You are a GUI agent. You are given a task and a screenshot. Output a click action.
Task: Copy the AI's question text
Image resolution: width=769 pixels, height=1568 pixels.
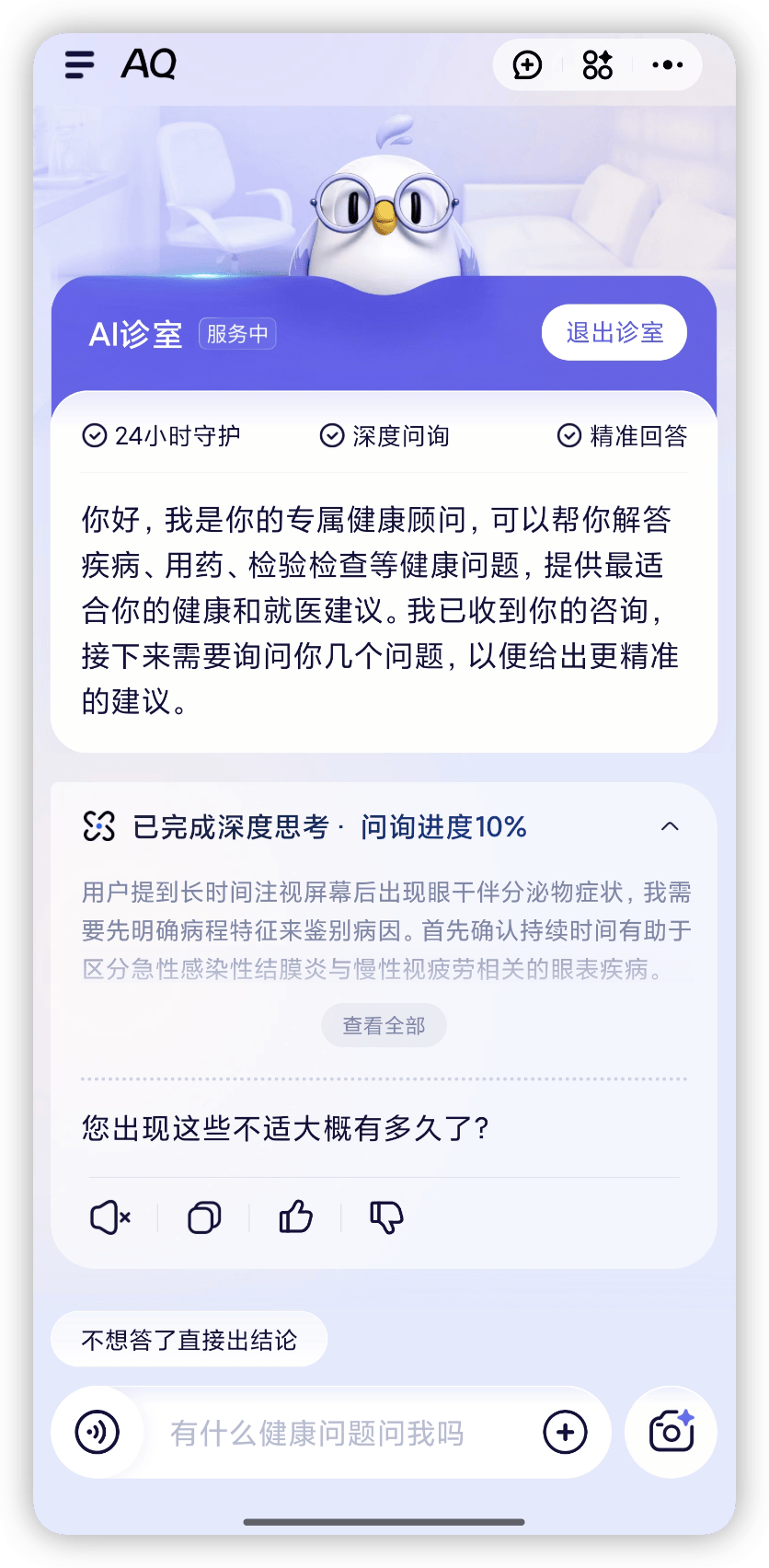pos(203,1217)
